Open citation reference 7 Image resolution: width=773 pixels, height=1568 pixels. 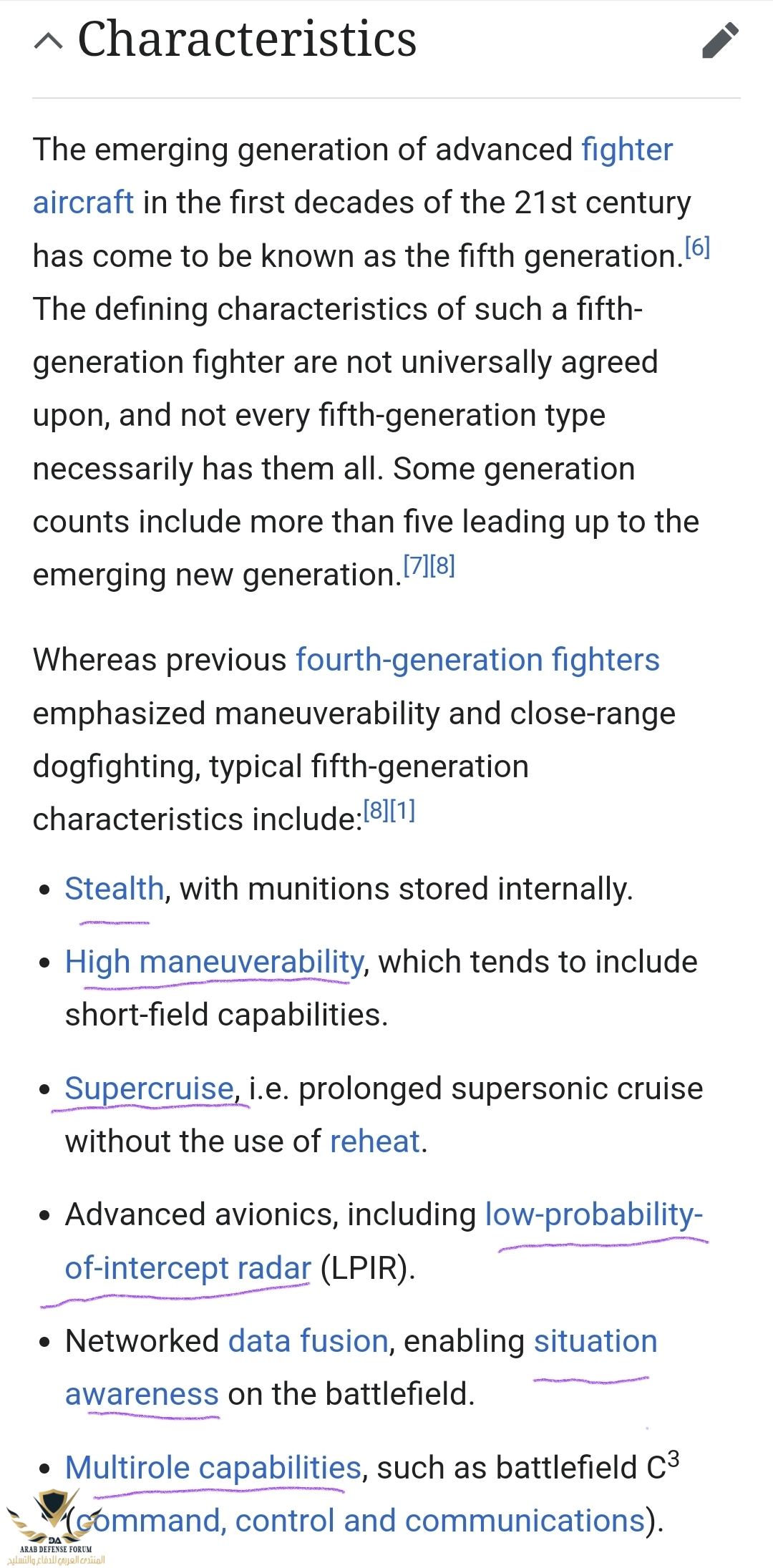coord(416,565)
